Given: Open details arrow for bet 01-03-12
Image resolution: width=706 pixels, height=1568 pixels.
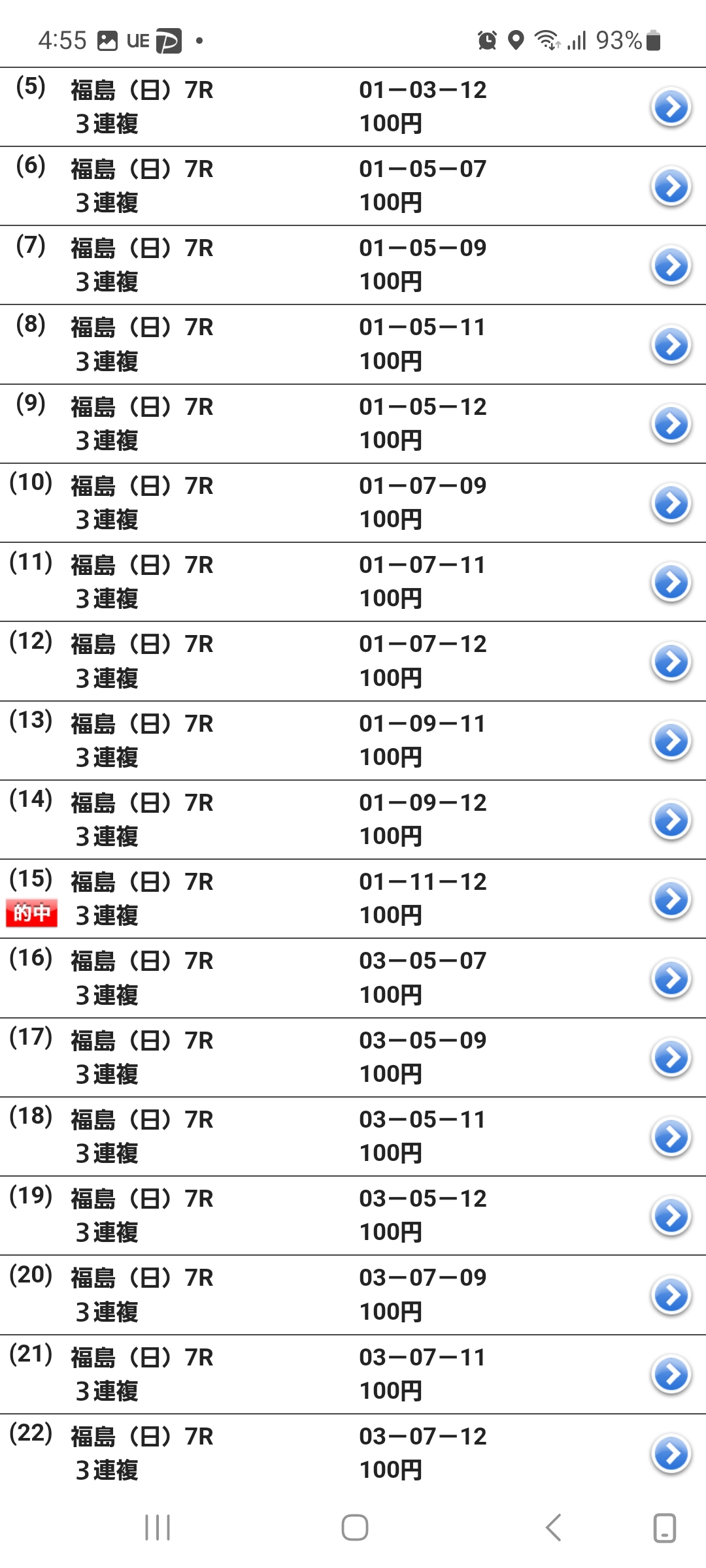Looking at the screenshot, I should (671, 107).
